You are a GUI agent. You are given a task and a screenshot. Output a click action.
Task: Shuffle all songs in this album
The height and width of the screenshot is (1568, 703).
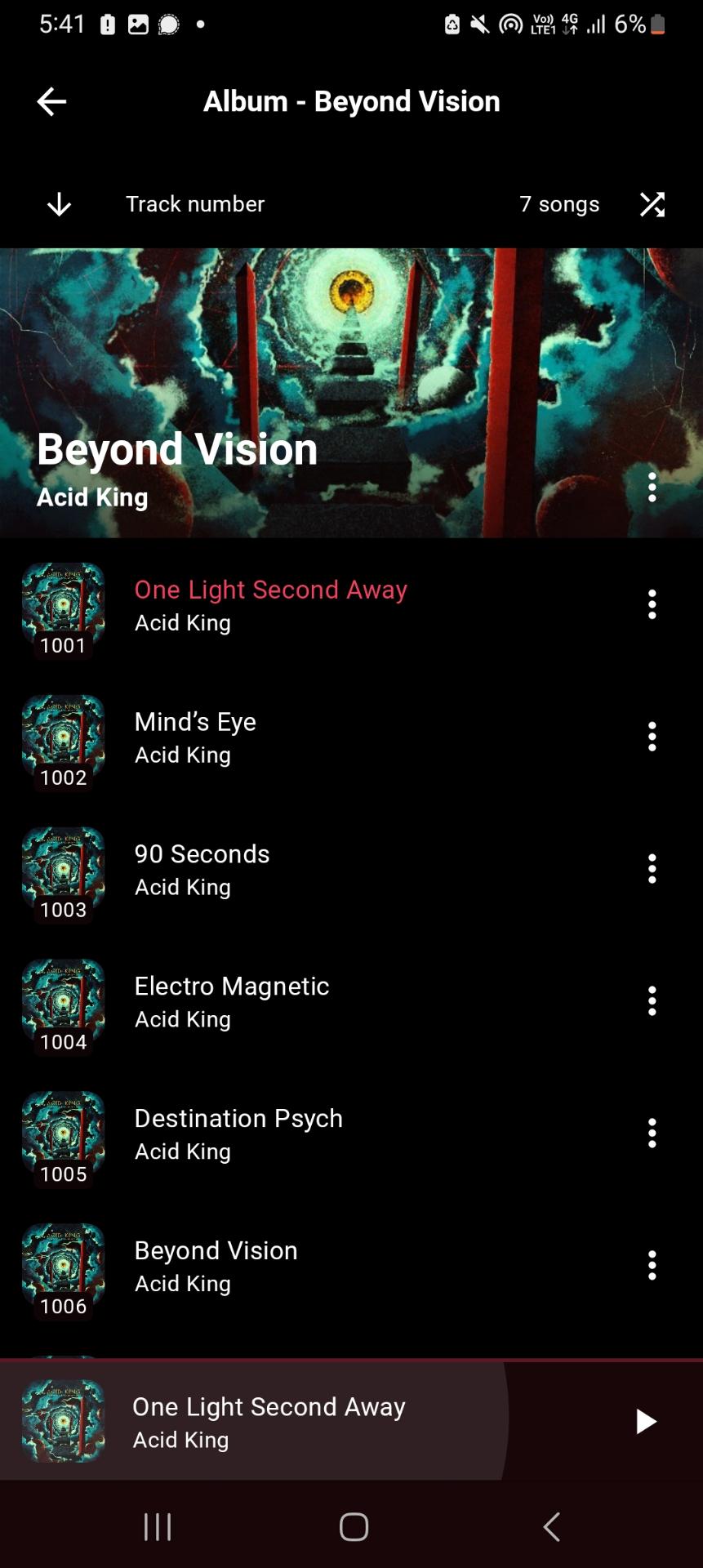tap(652, 204)
